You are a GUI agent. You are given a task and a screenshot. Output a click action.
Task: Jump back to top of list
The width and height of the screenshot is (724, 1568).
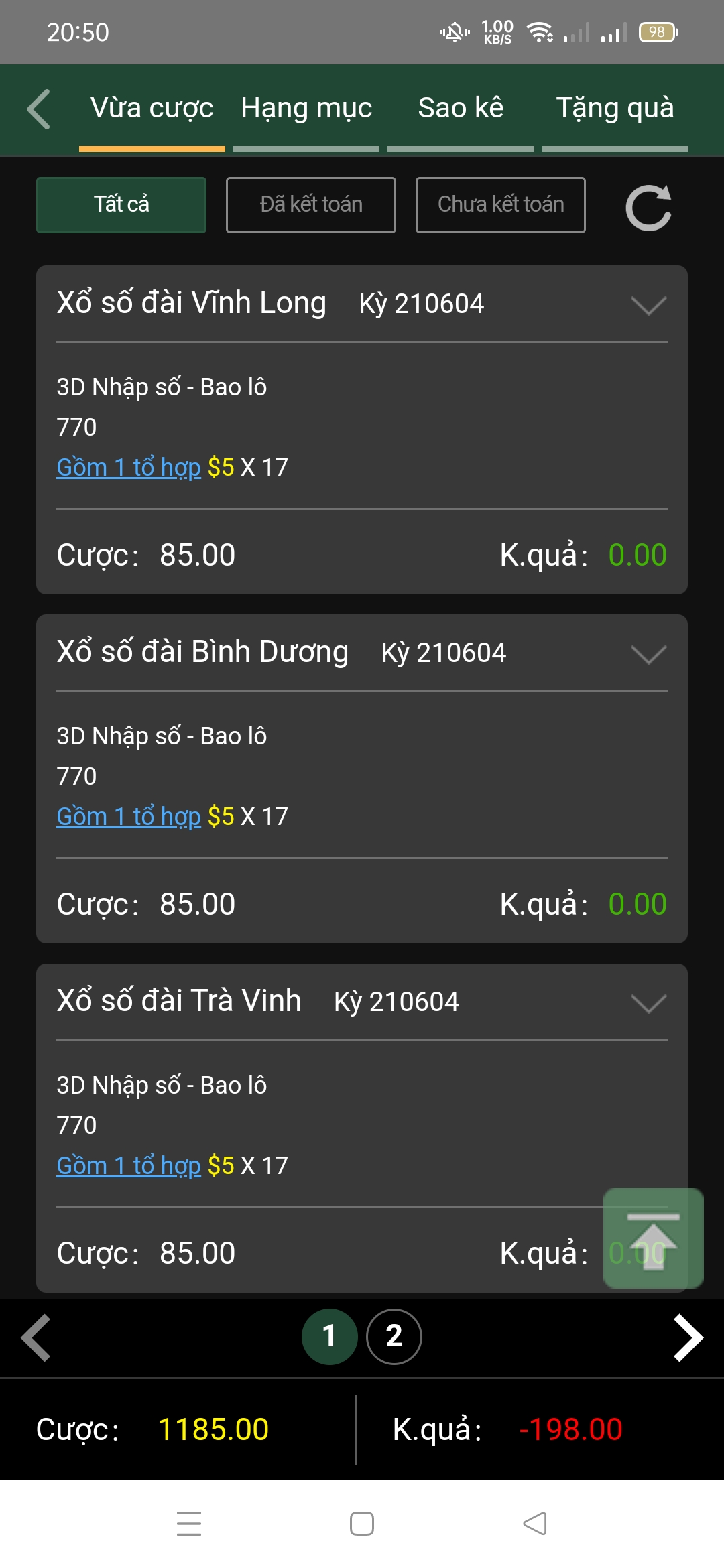point(654,1238)
